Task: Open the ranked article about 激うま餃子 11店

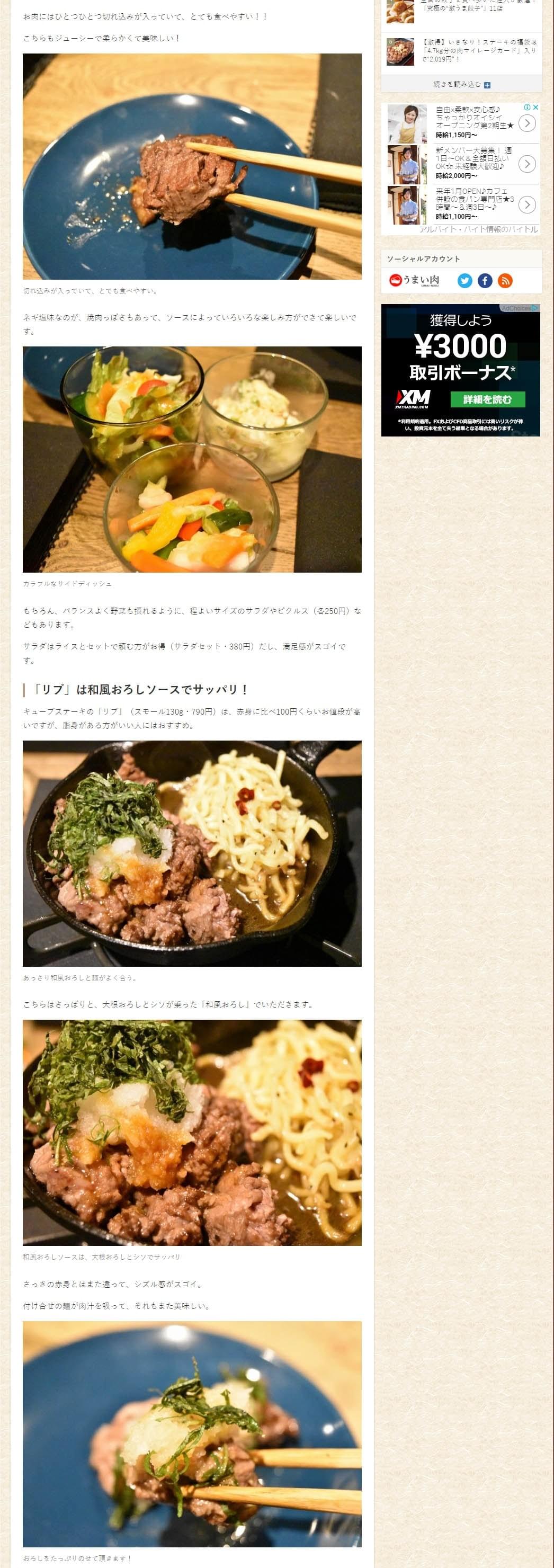Action: [463, 8]
